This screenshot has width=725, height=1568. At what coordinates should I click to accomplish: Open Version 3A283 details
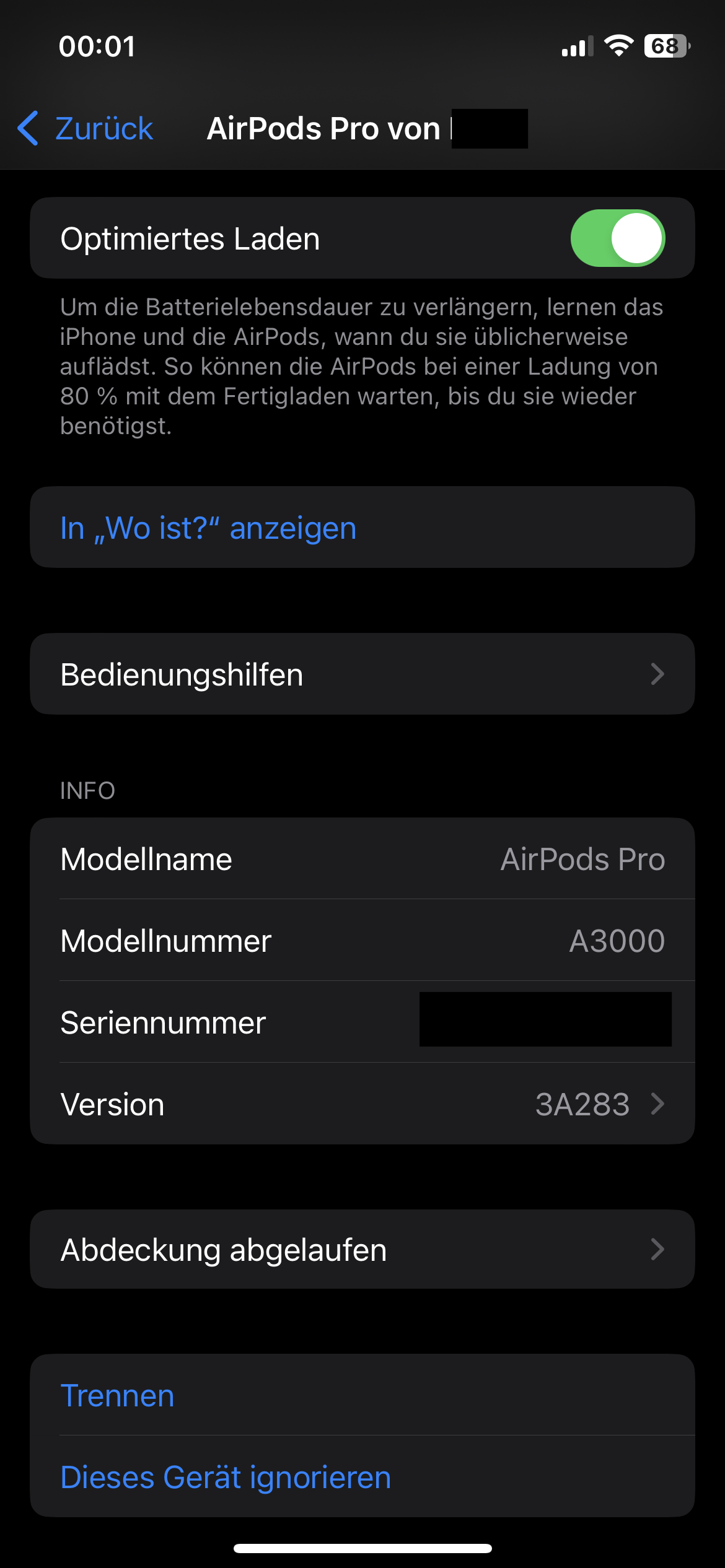(x=362, y=1104)
